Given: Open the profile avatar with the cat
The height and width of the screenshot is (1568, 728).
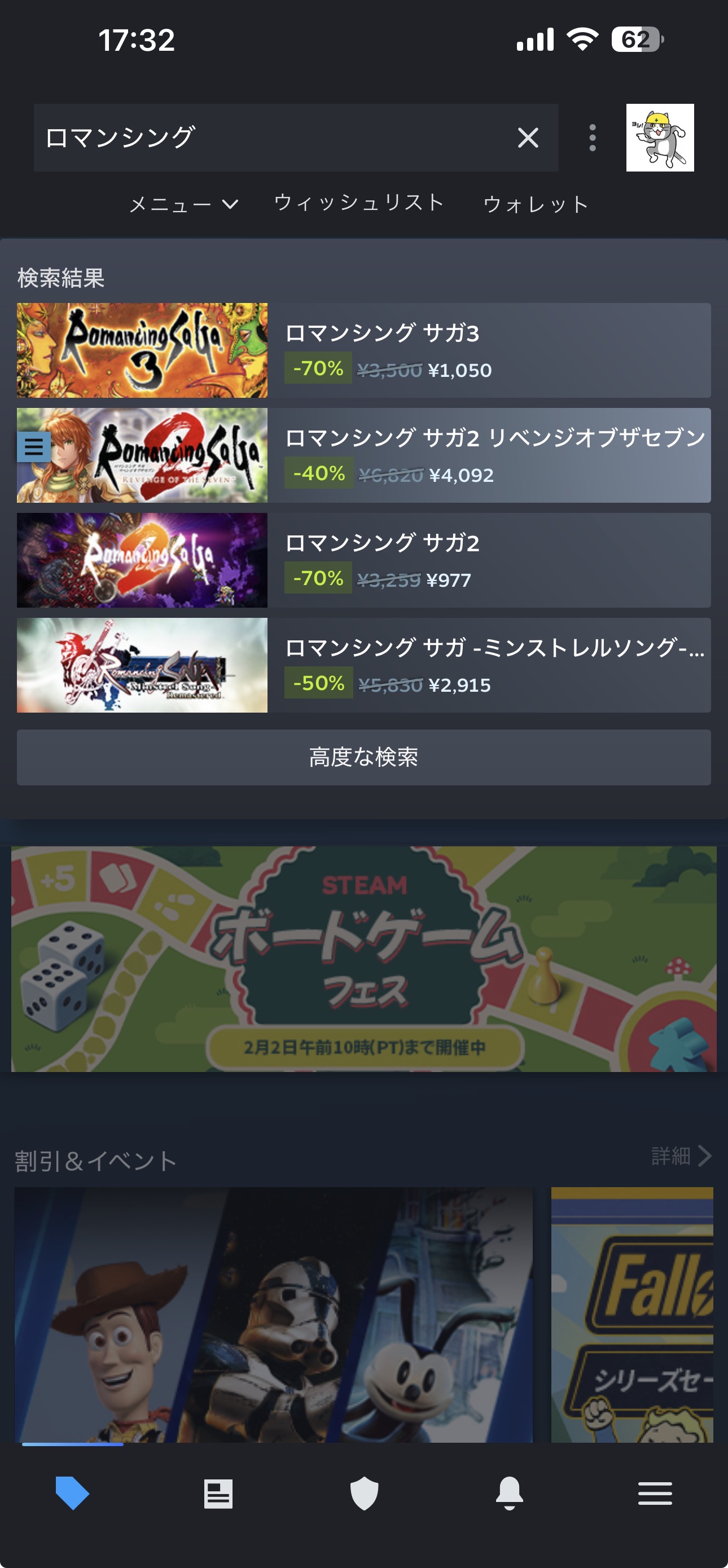Looking at the screenshot, I should pos(660,138).
